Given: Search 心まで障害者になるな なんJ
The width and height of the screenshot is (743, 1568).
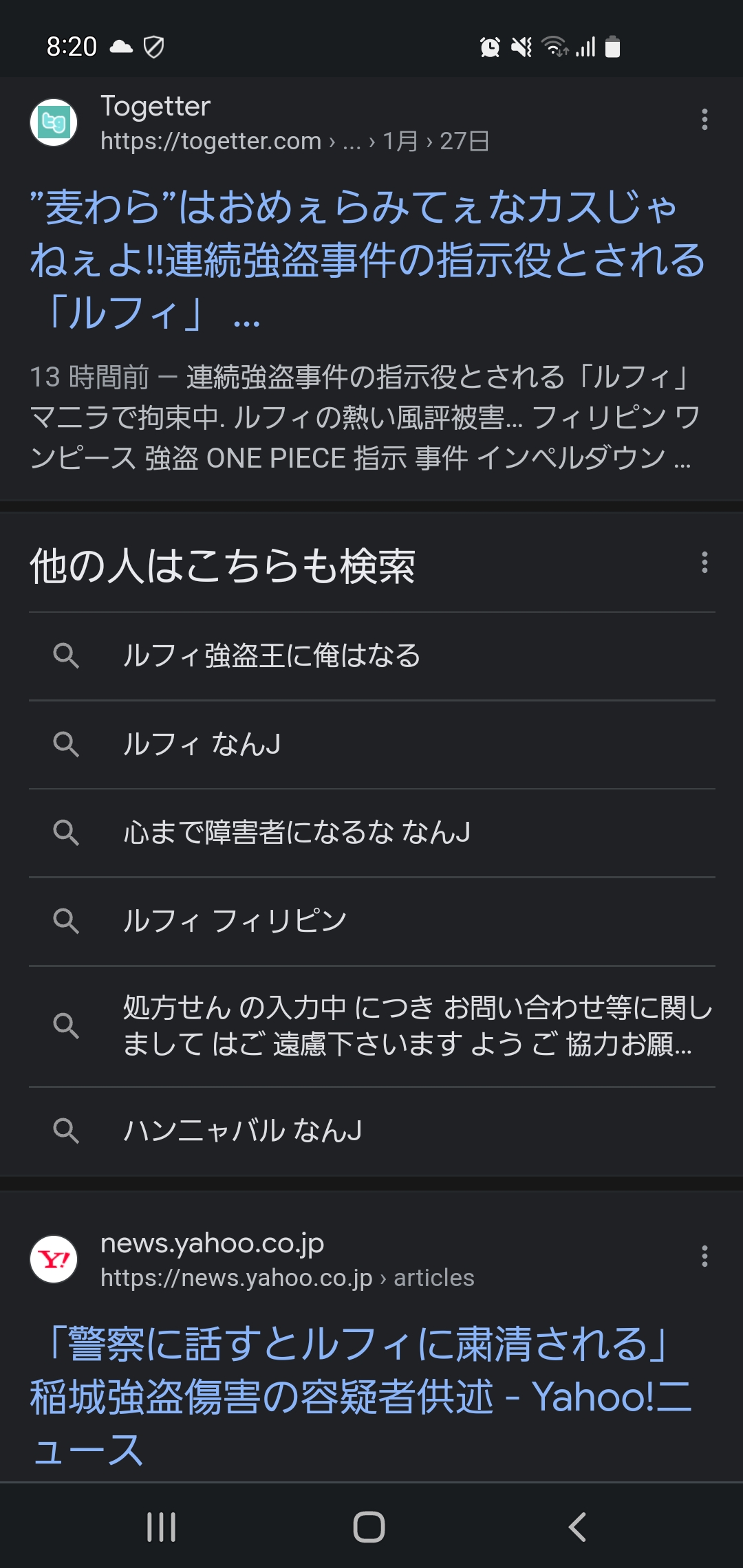Looking at the screenshot, I should [x=372, y=833].
